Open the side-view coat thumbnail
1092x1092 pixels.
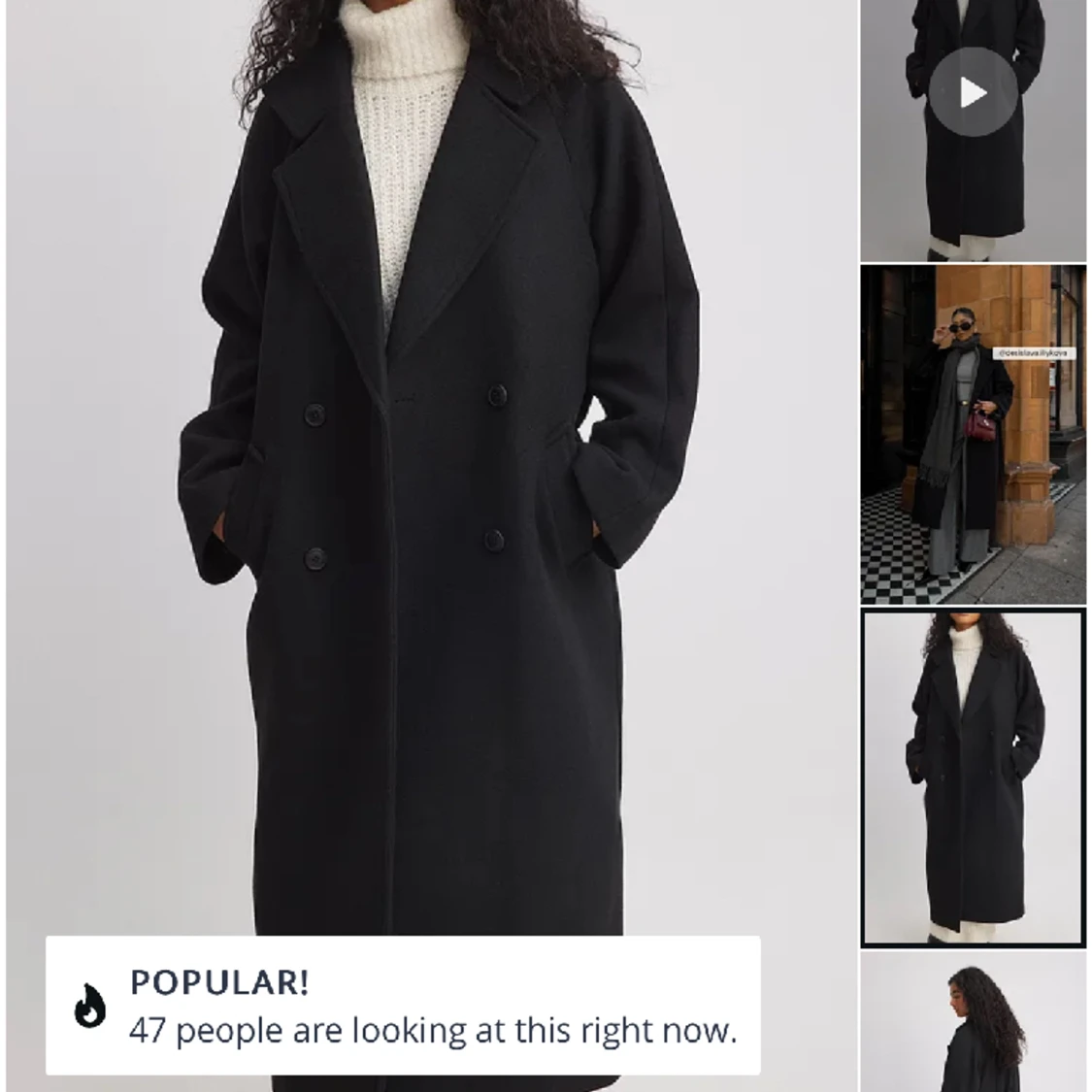(x=973, y=1024)
